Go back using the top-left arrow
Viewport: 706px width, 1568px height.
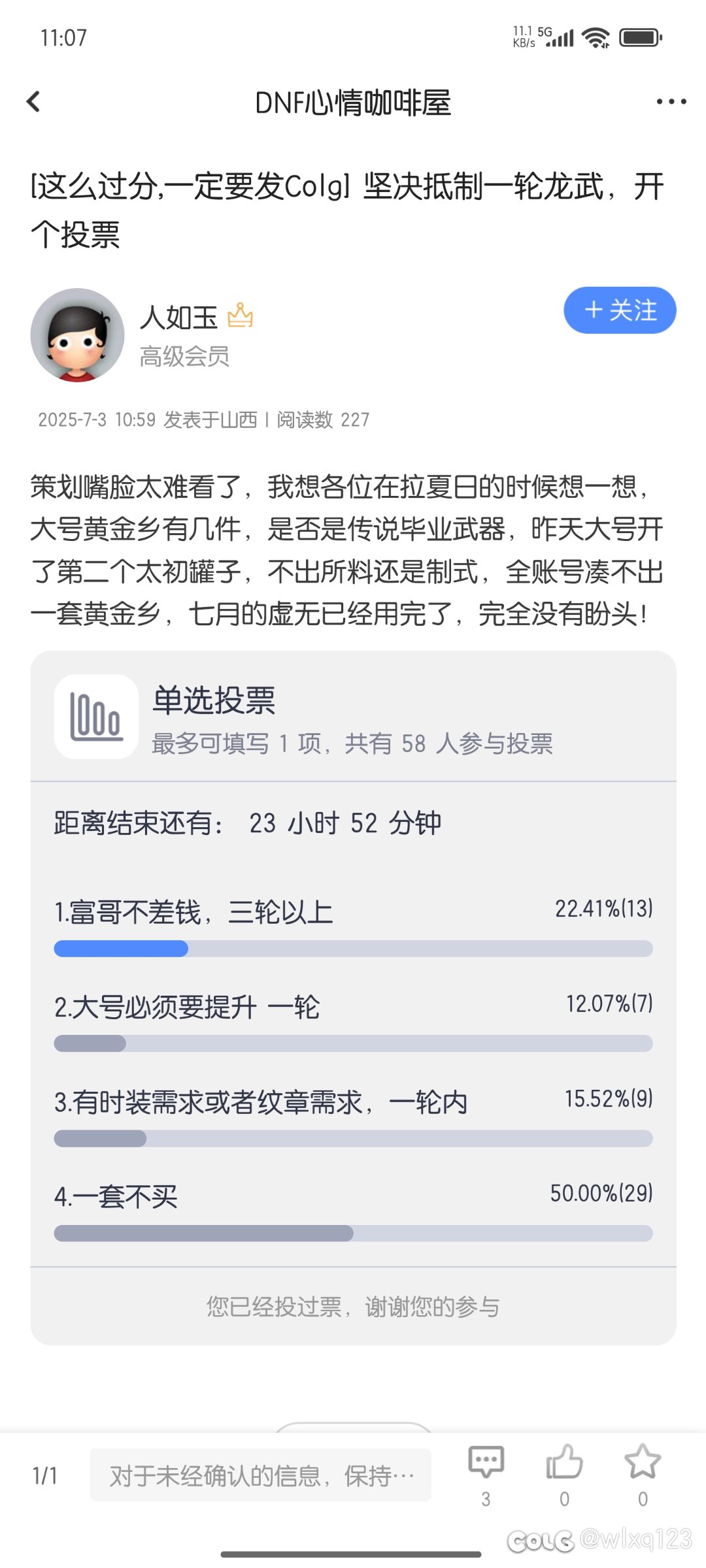33,102
